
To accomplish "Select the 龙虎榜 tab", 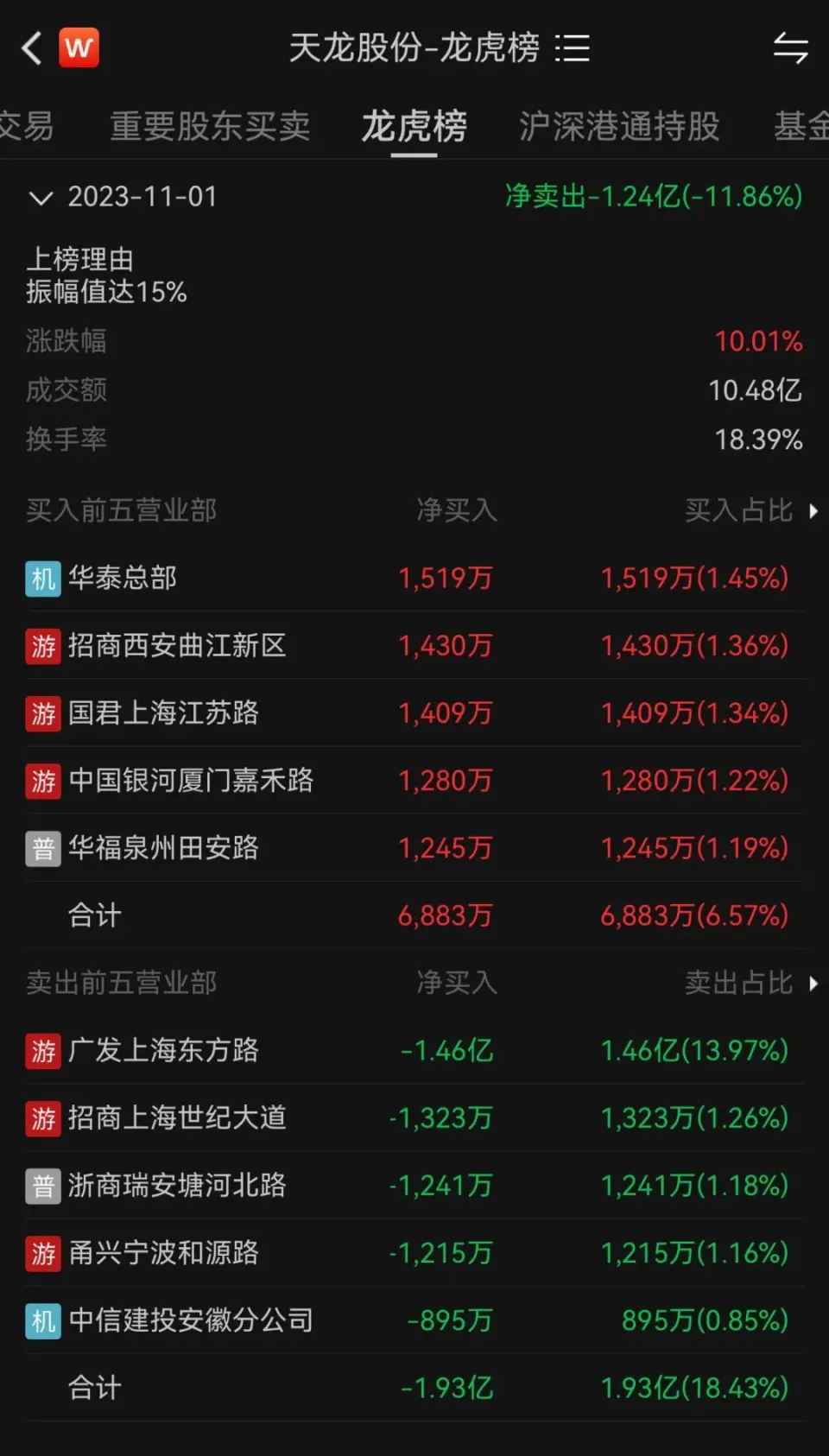I will 414,127.
